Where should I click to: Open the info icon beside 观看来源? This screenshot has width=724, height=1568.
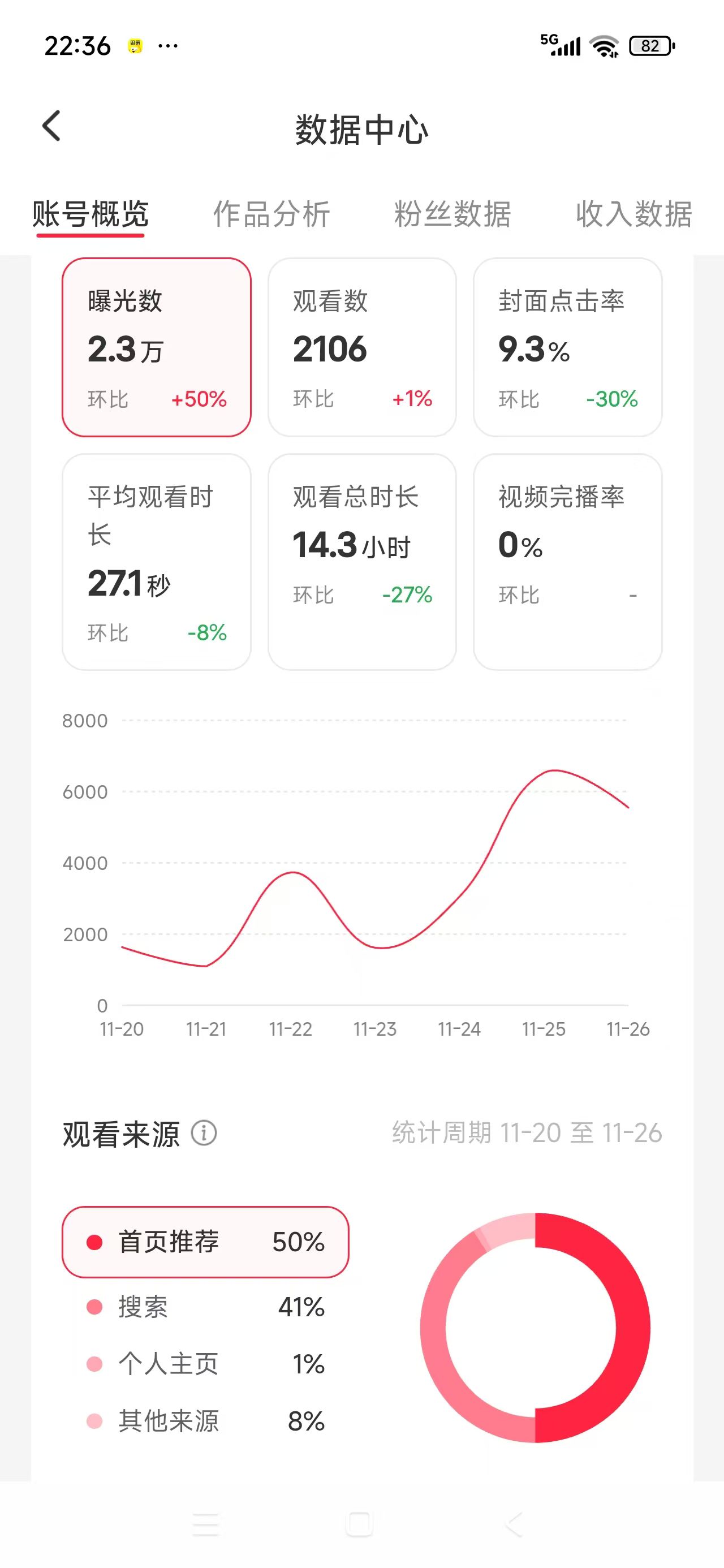tap(204, 1133)
